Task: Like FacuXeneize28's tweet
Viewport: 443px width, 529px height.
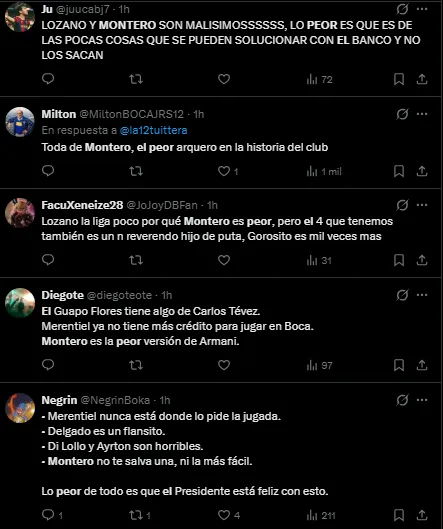Action: [224, 260]
